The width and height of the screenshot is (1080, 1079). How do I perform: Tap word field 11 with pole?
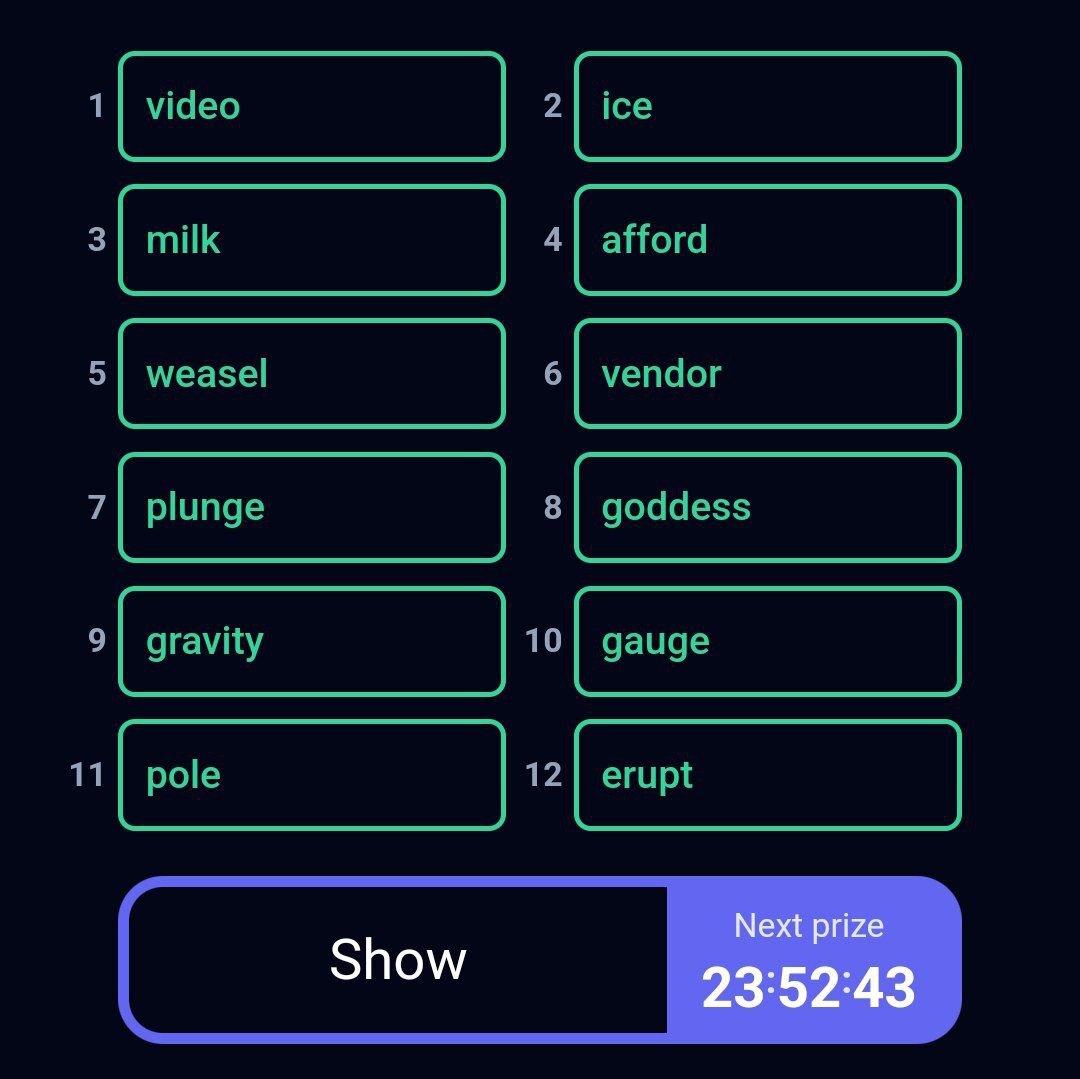click(x=311, y=775)
